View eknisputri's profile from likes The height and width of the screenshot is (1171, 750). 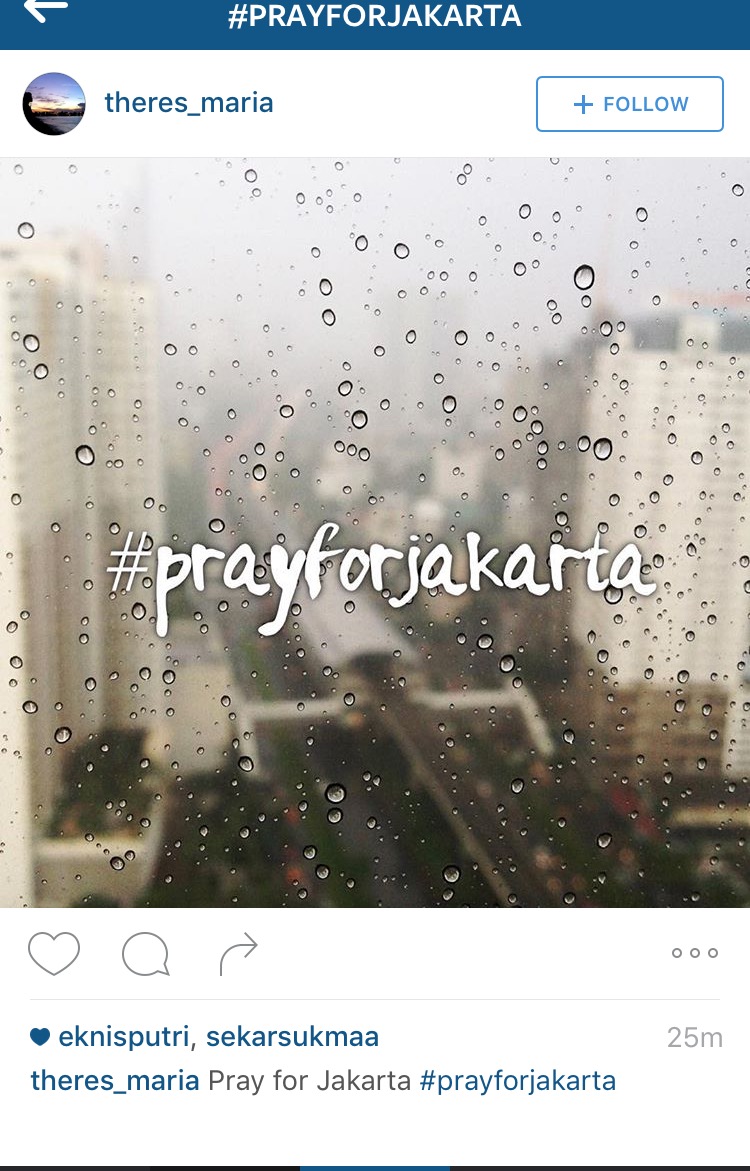click(x=123, y=1037)
